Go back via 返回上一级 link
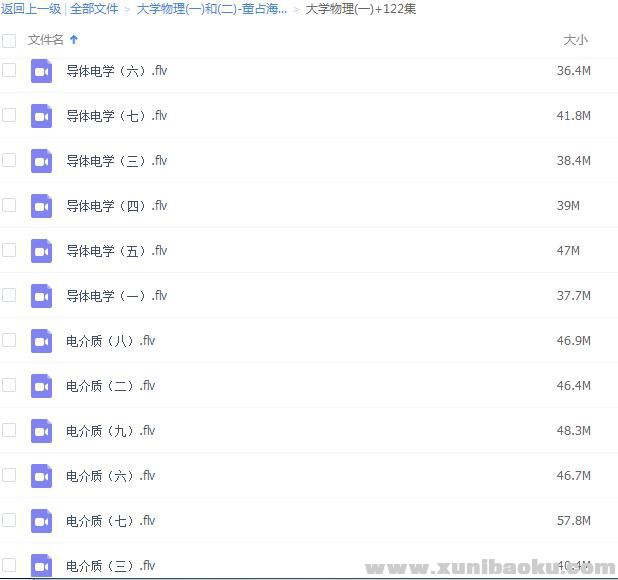The image size is (618, 580). [31, 9]
